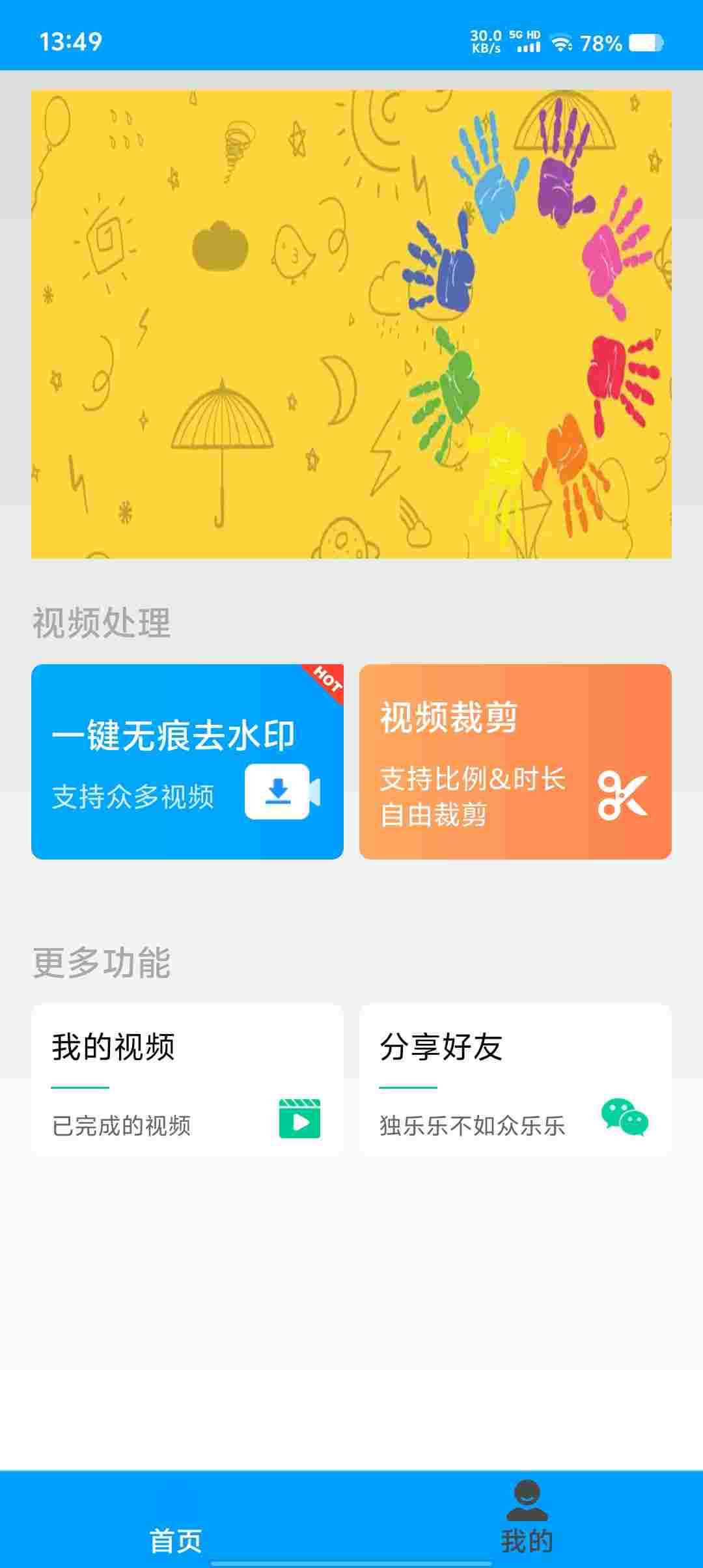
Task: Open 我的视频 completed videos
Action: (187, 1080)
